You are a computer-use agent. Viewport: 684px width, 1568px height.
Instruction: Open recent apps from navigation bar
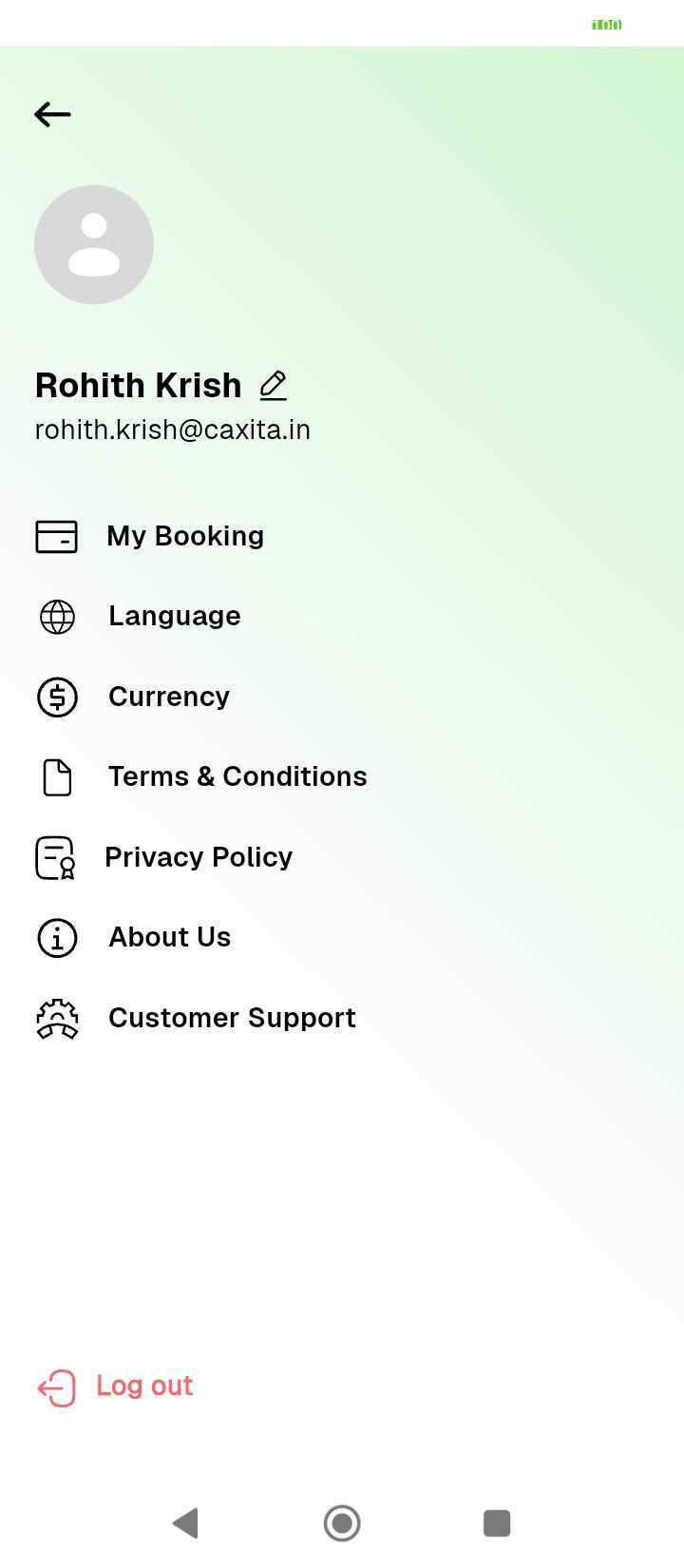pyautogui.click(x=497, y=1522)
